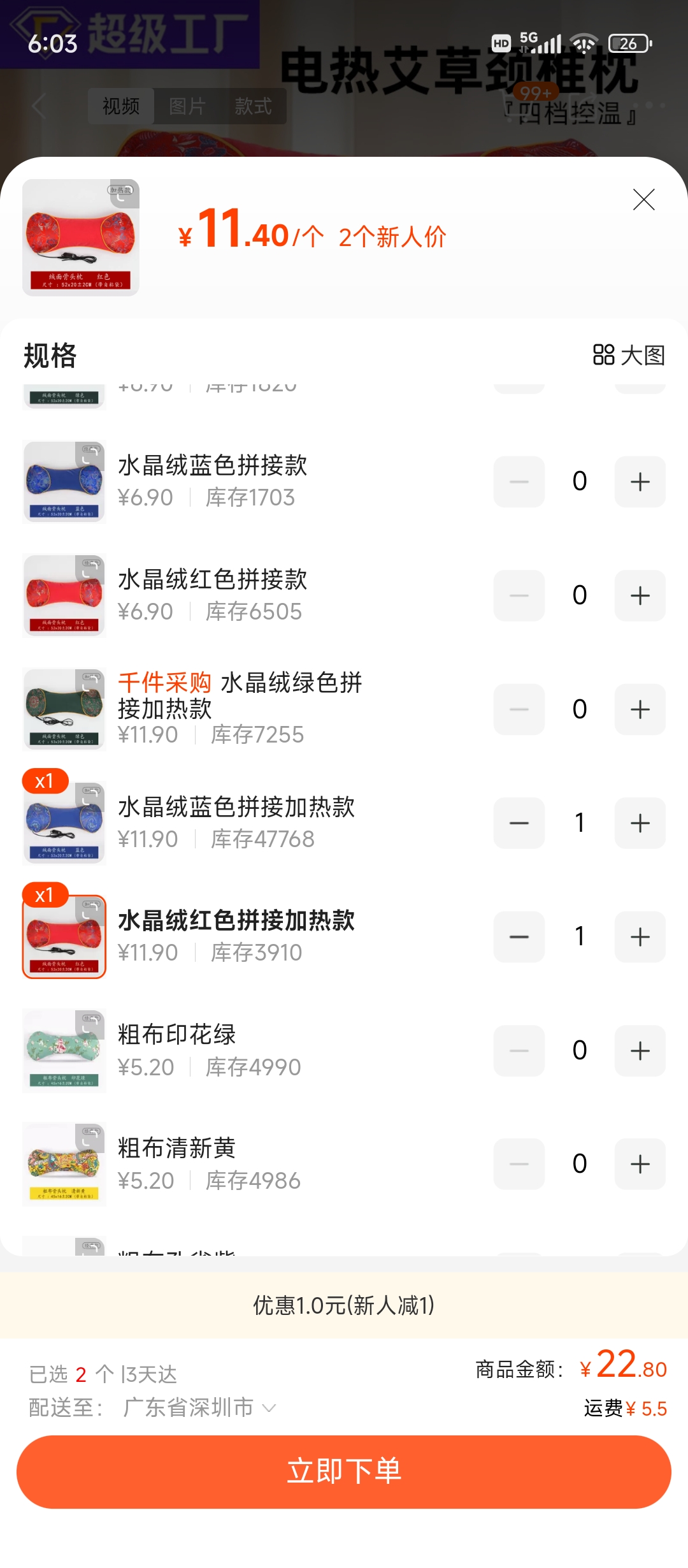Increase quantity of 水晶绒蓝色拼接款
The height and width of the screenshot is (1568, 688).
pos(640,482)
